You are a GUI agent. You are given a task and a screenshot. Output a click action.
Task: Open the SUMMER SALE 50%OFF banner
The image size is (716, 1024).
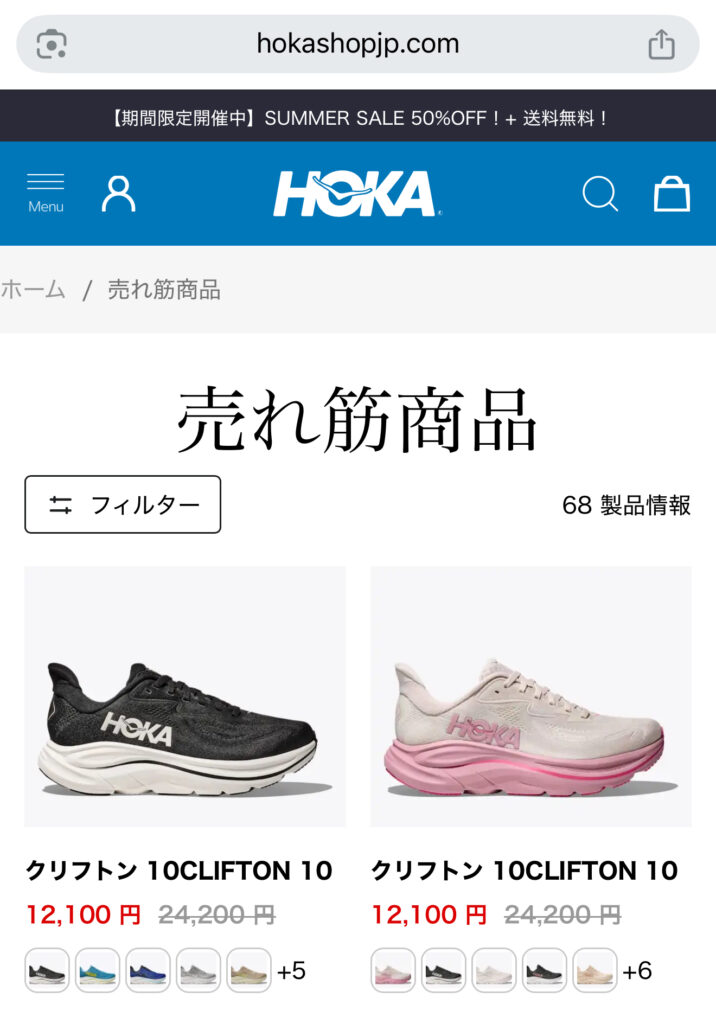pos(357,117)
